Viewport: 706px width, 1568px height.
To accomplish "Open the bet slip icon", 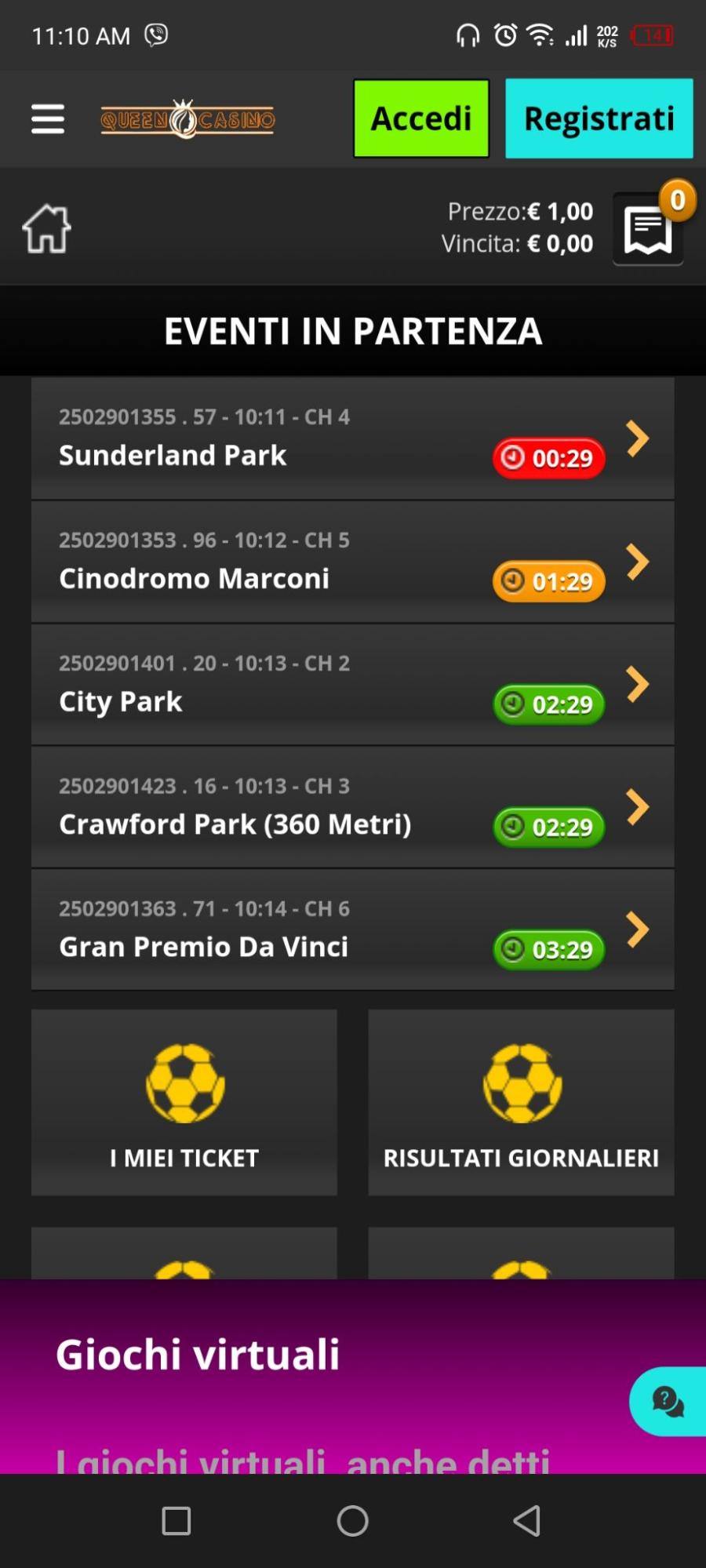I will click(648, 229).
